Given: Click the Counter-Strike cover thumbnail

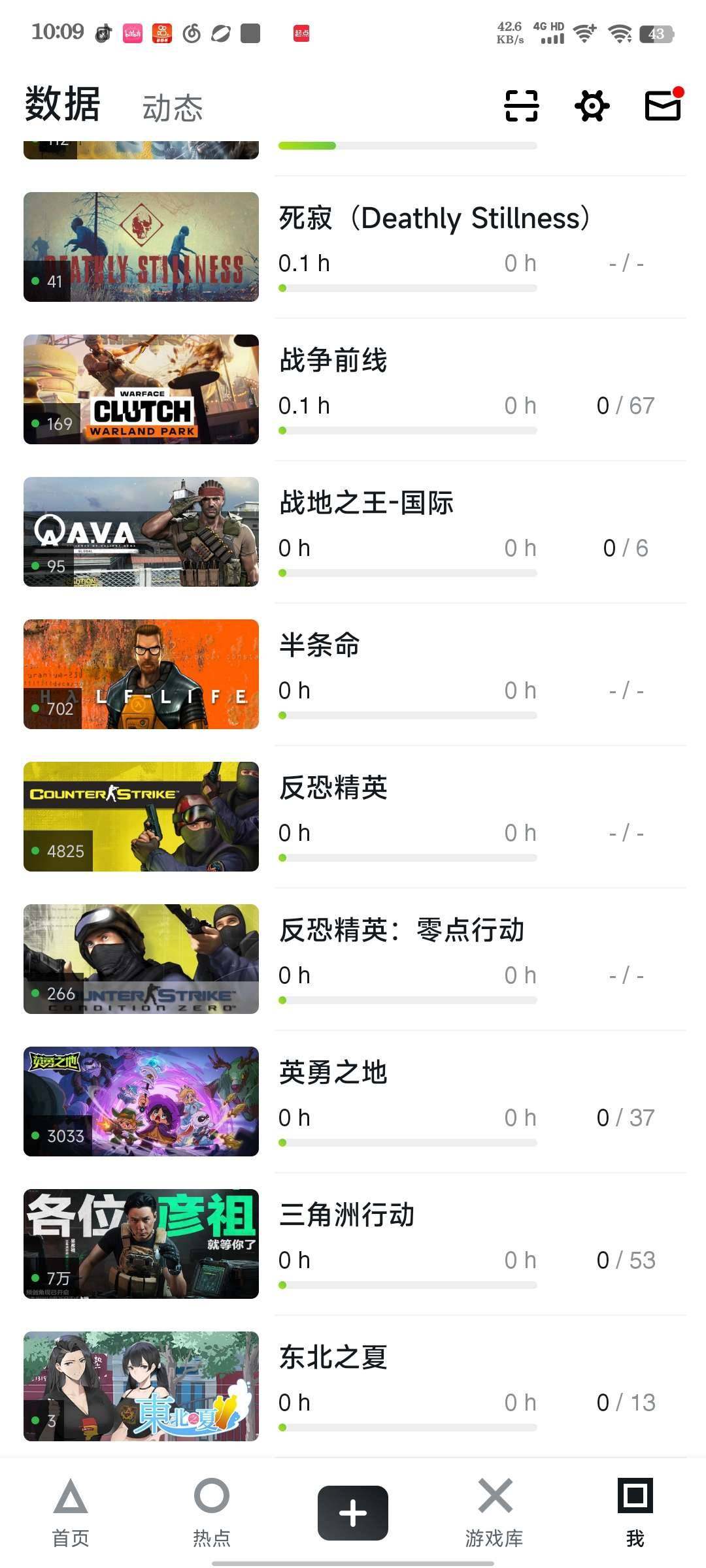Looking at the screenshot, I should [141, 817].
